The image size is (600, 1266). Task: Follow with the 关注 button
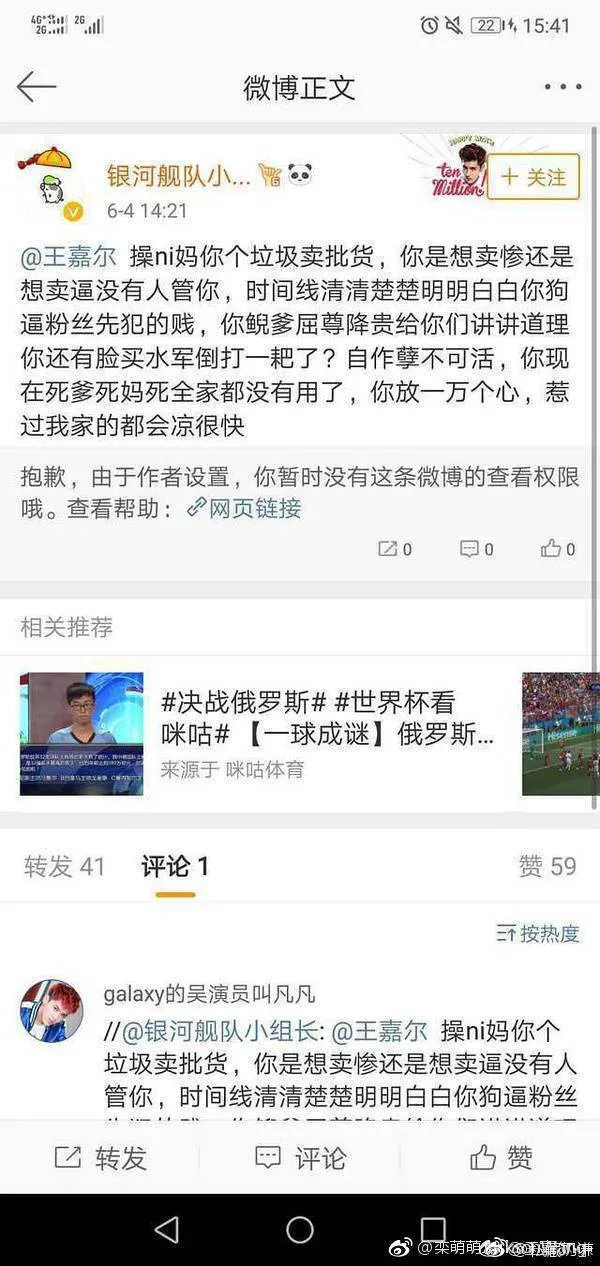tap(534, 177)
